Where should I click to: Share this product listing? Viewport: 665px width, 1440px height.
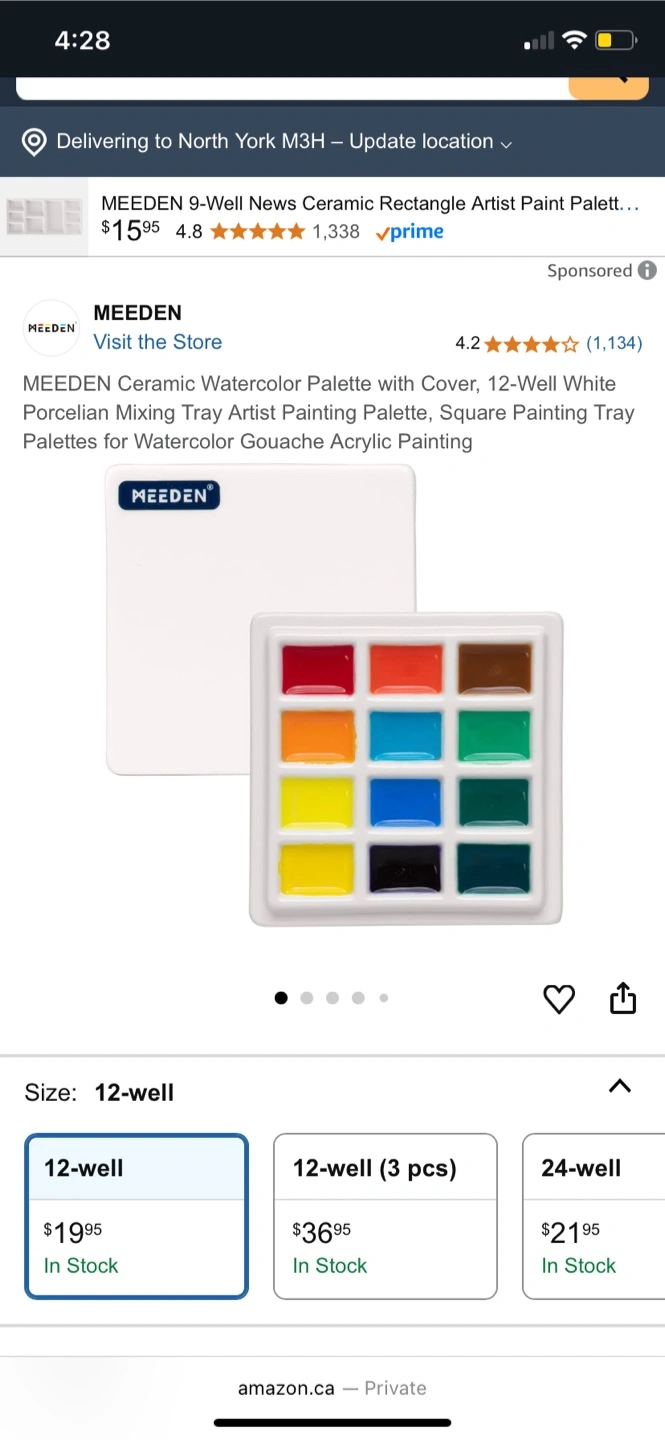click(x=623, y=998)
